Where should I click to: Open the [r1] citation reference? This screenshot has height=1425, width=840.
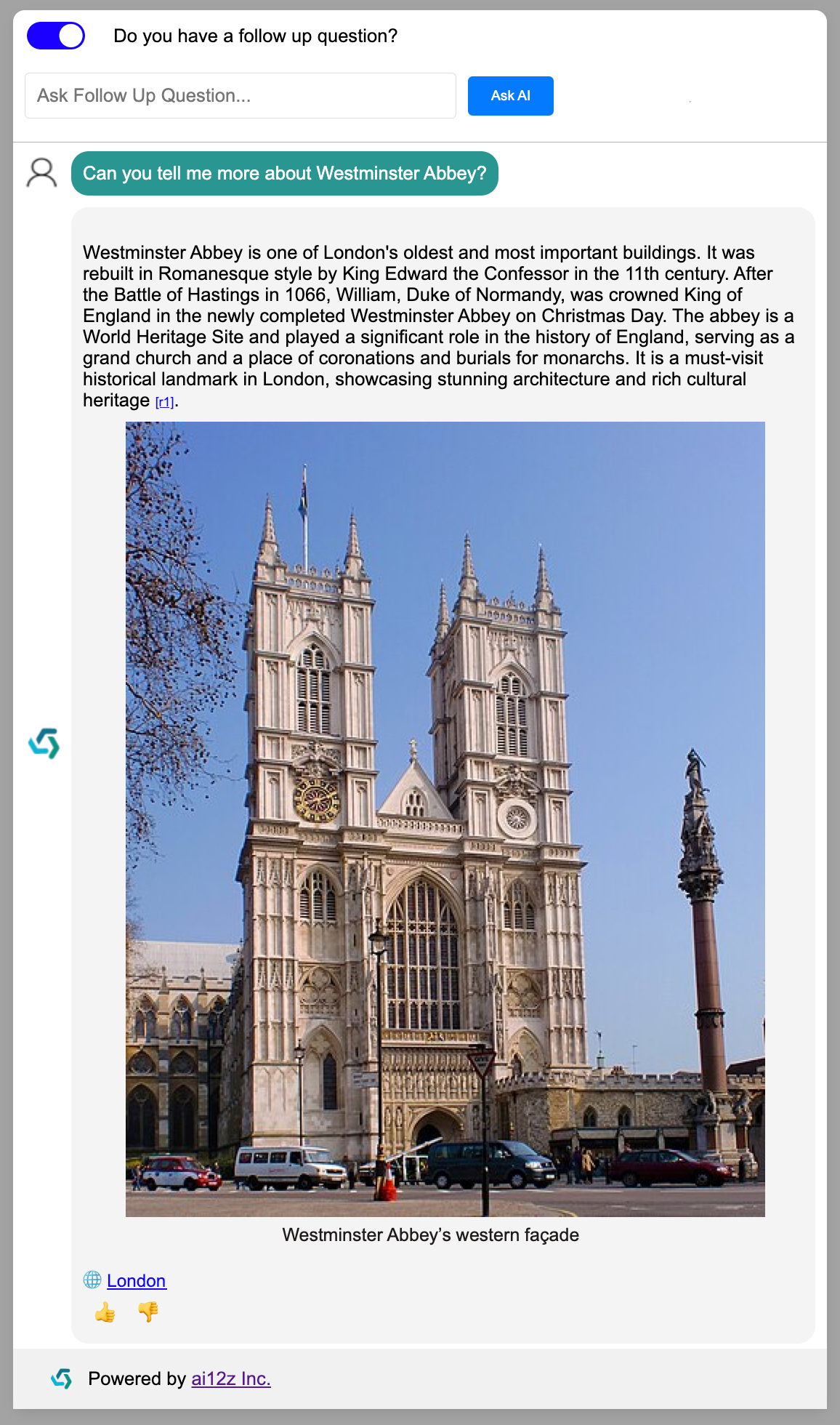[163, 401]
